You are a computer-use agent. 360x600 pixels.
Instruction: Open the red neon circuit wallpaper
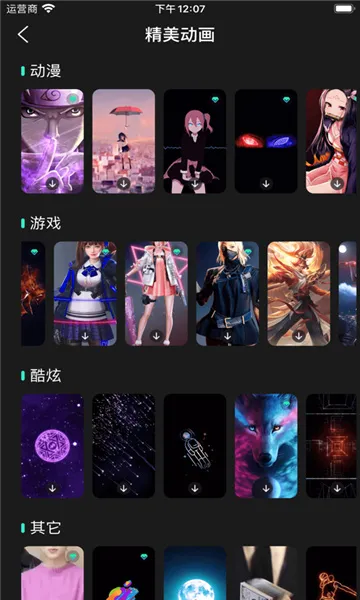coord(332,446)
